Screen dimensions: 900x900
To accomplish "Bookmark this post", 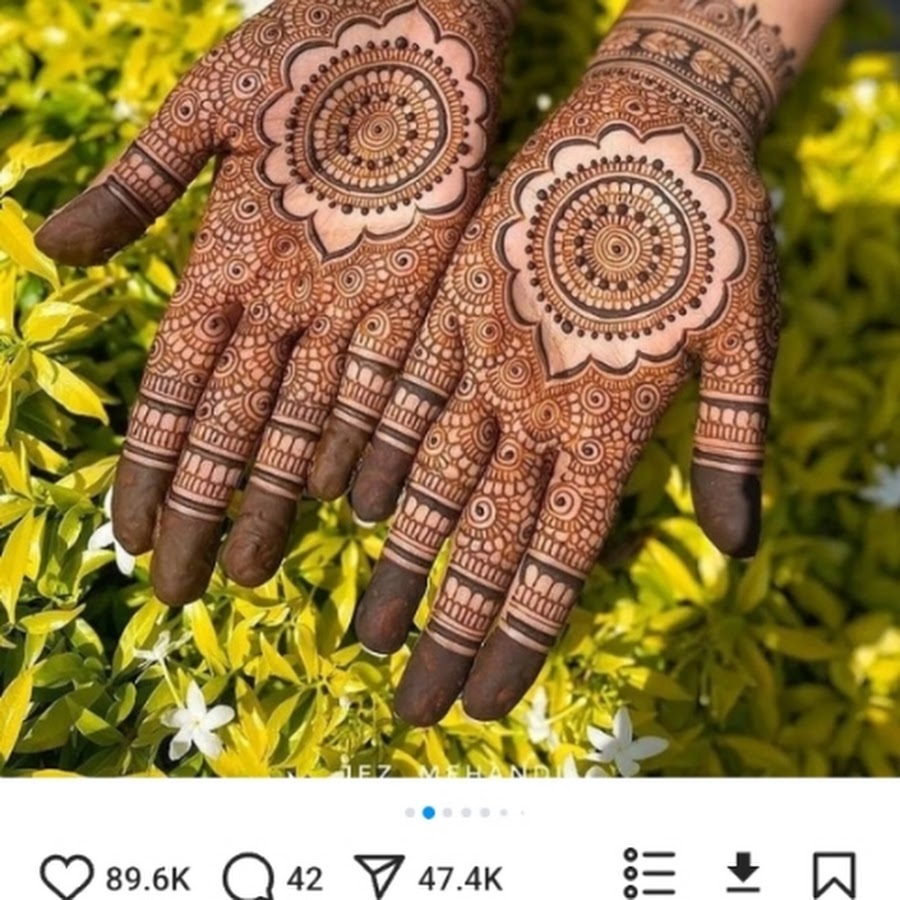I will click(x=834, y=876).
